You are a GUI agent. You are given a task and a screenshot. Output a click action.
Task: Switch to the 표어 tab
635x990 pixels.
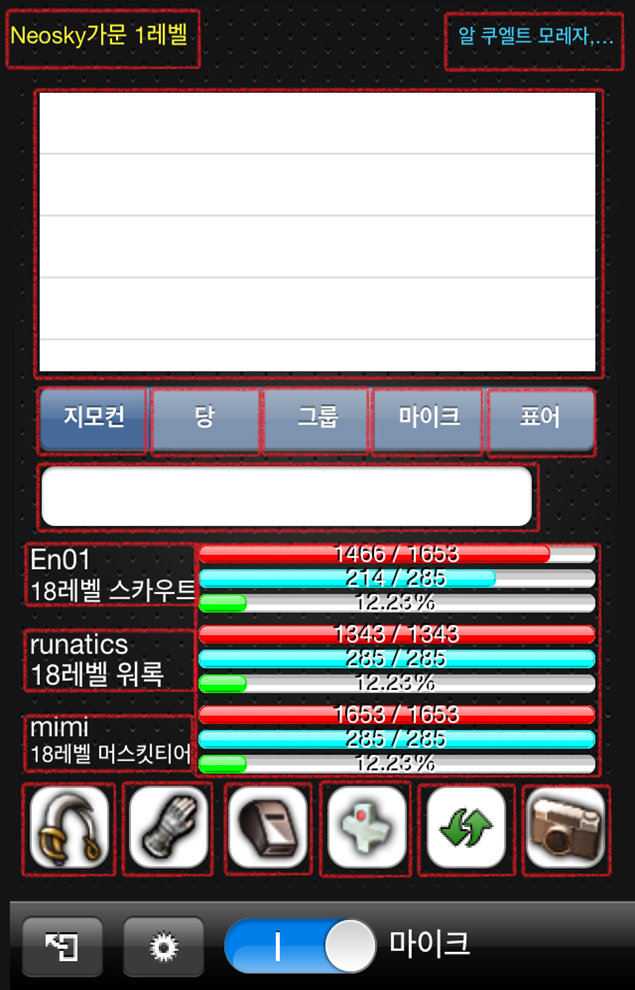pyautogui.click(x=540, y=419)
